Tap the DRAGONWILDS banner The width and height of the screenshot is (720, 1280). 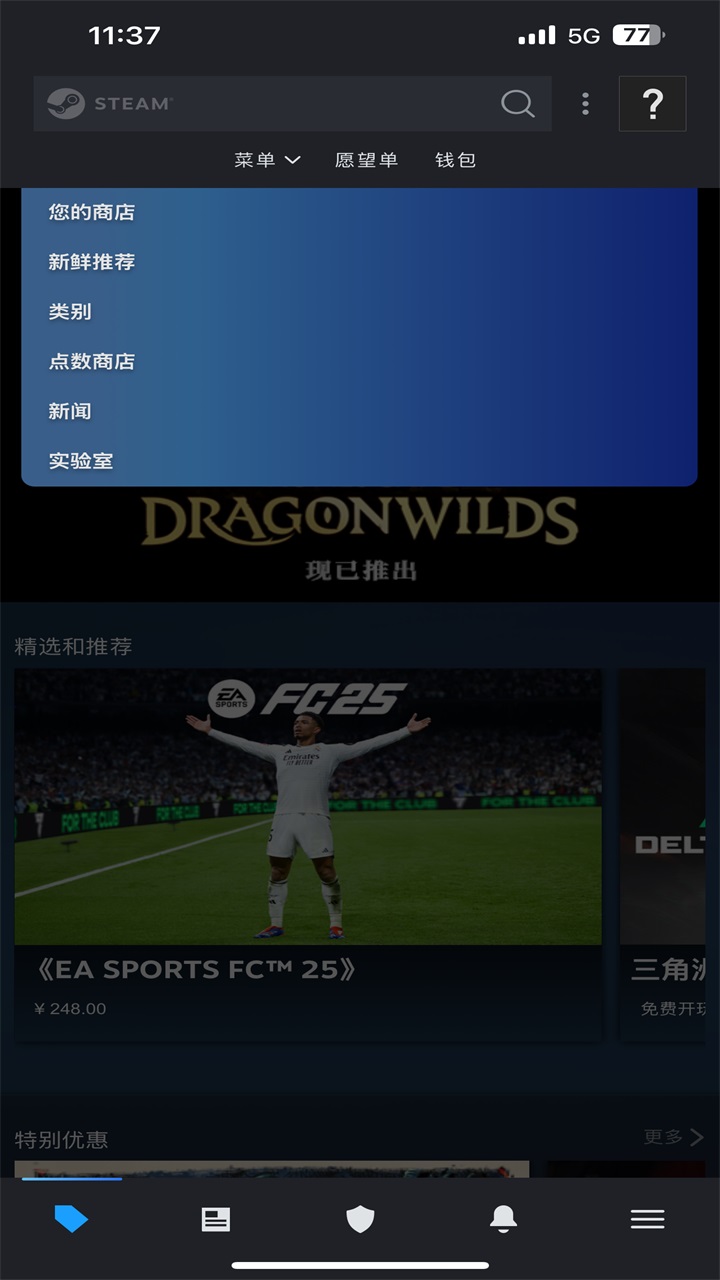(x=360, y=535)
